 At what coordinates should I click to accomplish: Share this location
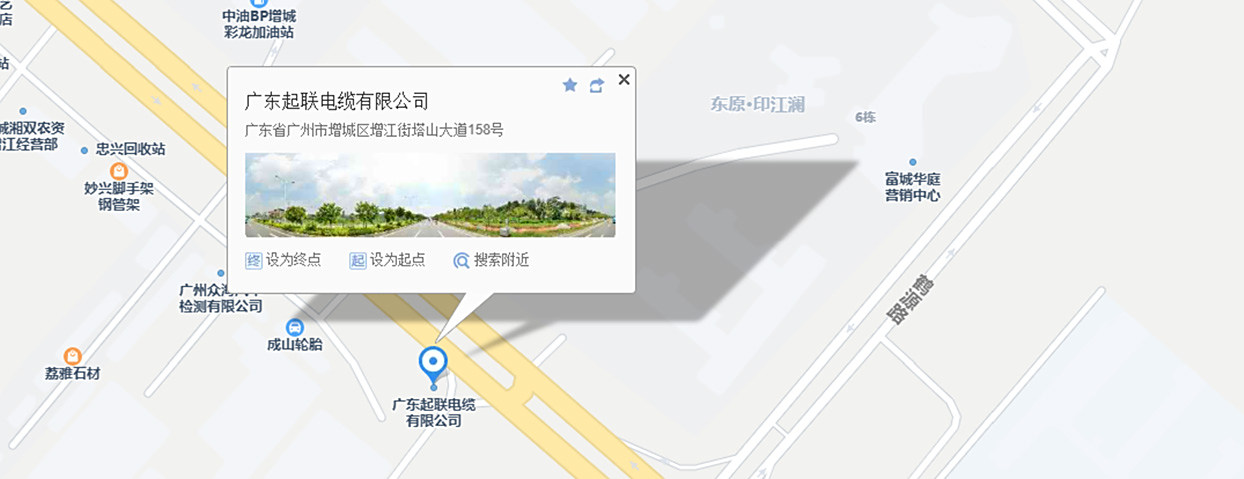[x=597, y=86]
